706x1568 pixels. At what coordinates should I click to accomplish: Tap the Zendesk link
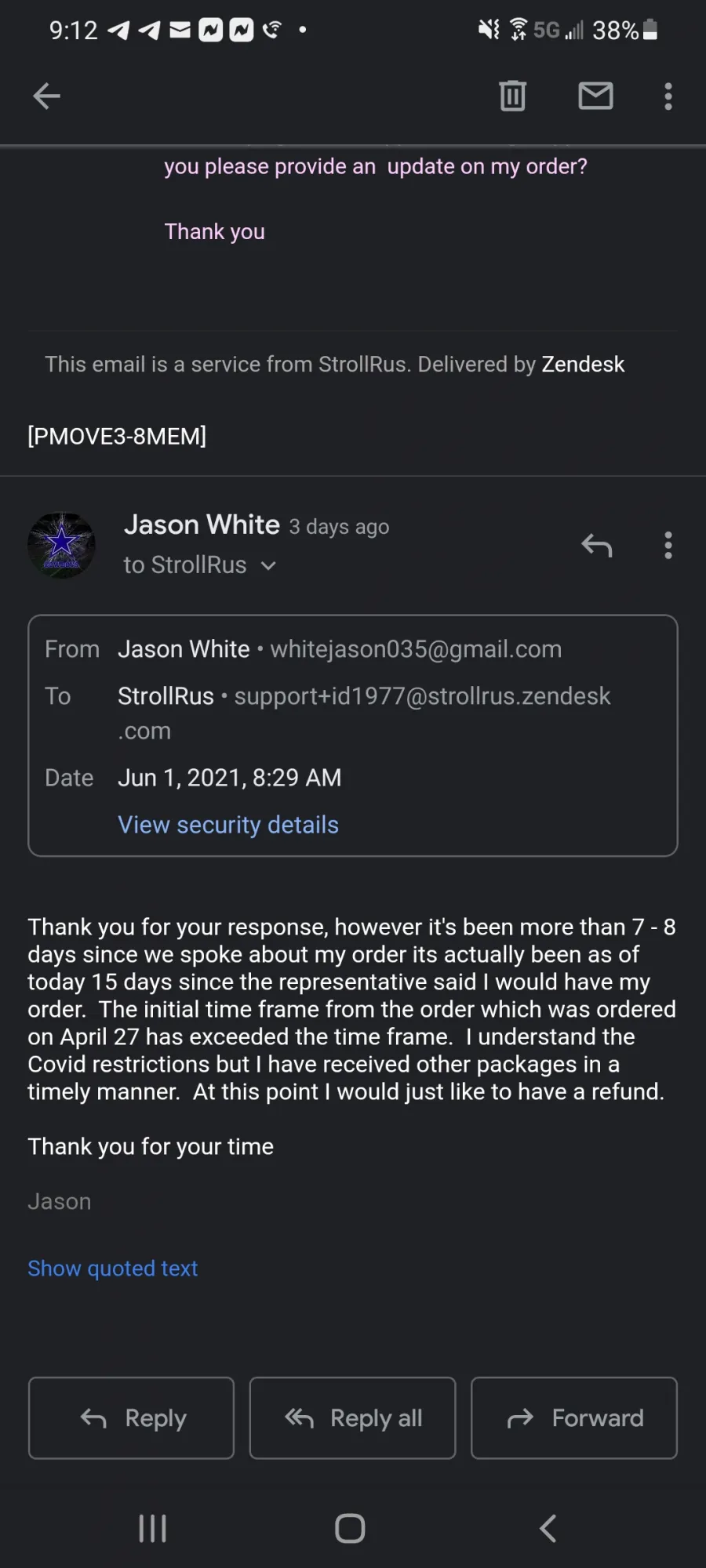click(583, 365)
